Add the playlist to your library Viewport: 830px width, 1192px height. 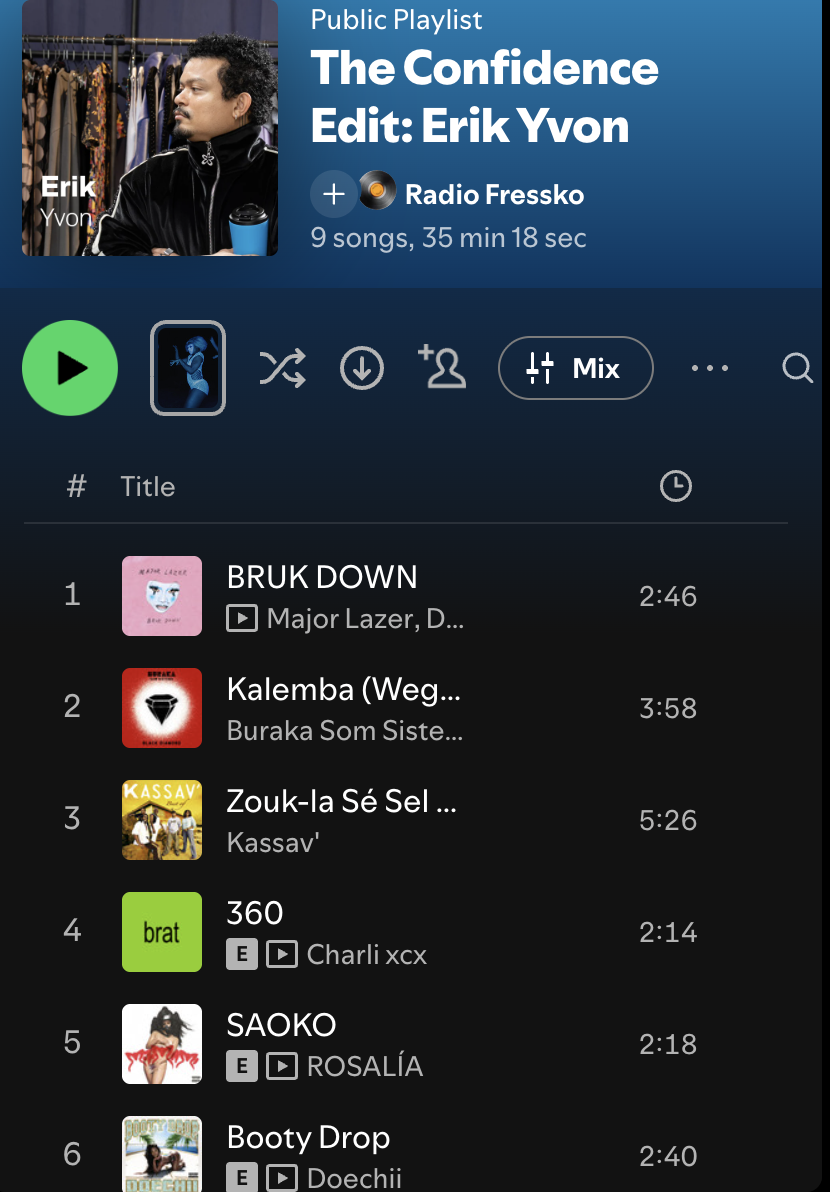pyautogui.click(x=334, y=194)
